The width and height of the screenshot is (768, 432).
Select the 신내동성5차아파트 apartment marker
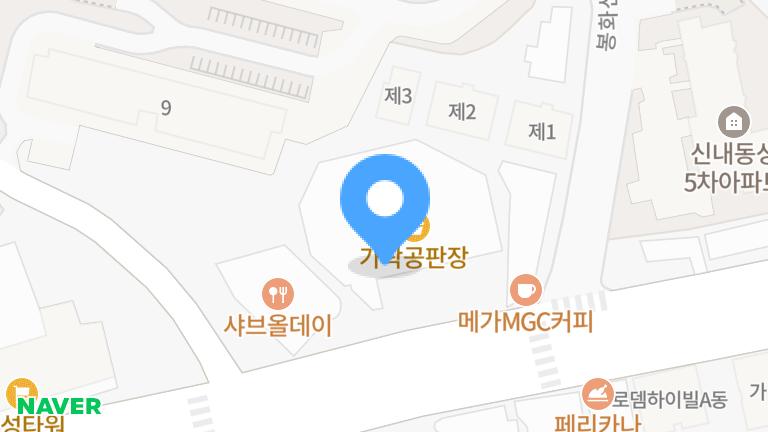pos(735,122)
